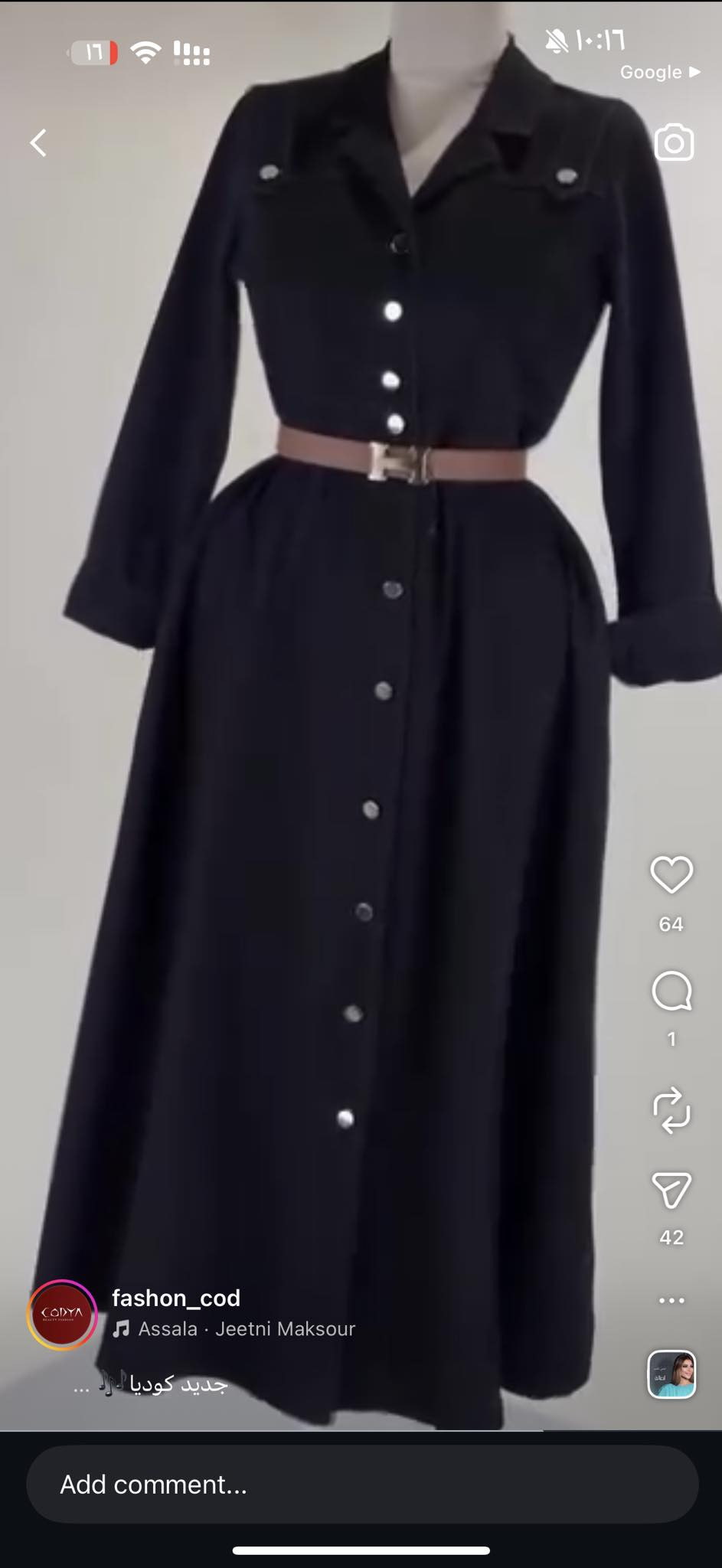Open the camera to create a reel
Image resolution: width=722 pixels, height=1568 pixels.
(x=674, y=142)
